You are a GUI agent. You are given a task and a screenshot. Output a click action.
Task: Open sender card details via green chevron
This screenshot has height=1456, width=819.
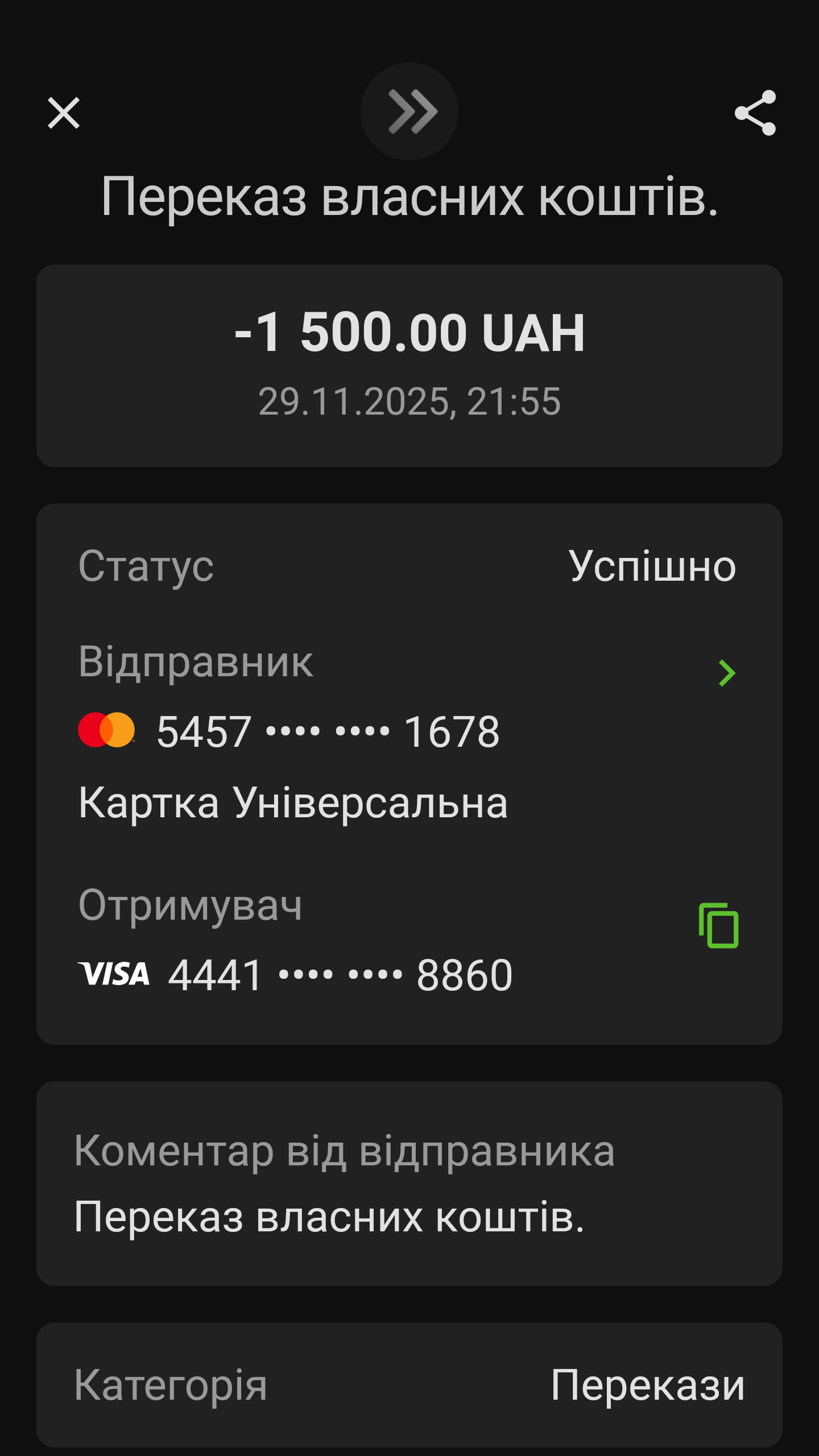point(726,673)
